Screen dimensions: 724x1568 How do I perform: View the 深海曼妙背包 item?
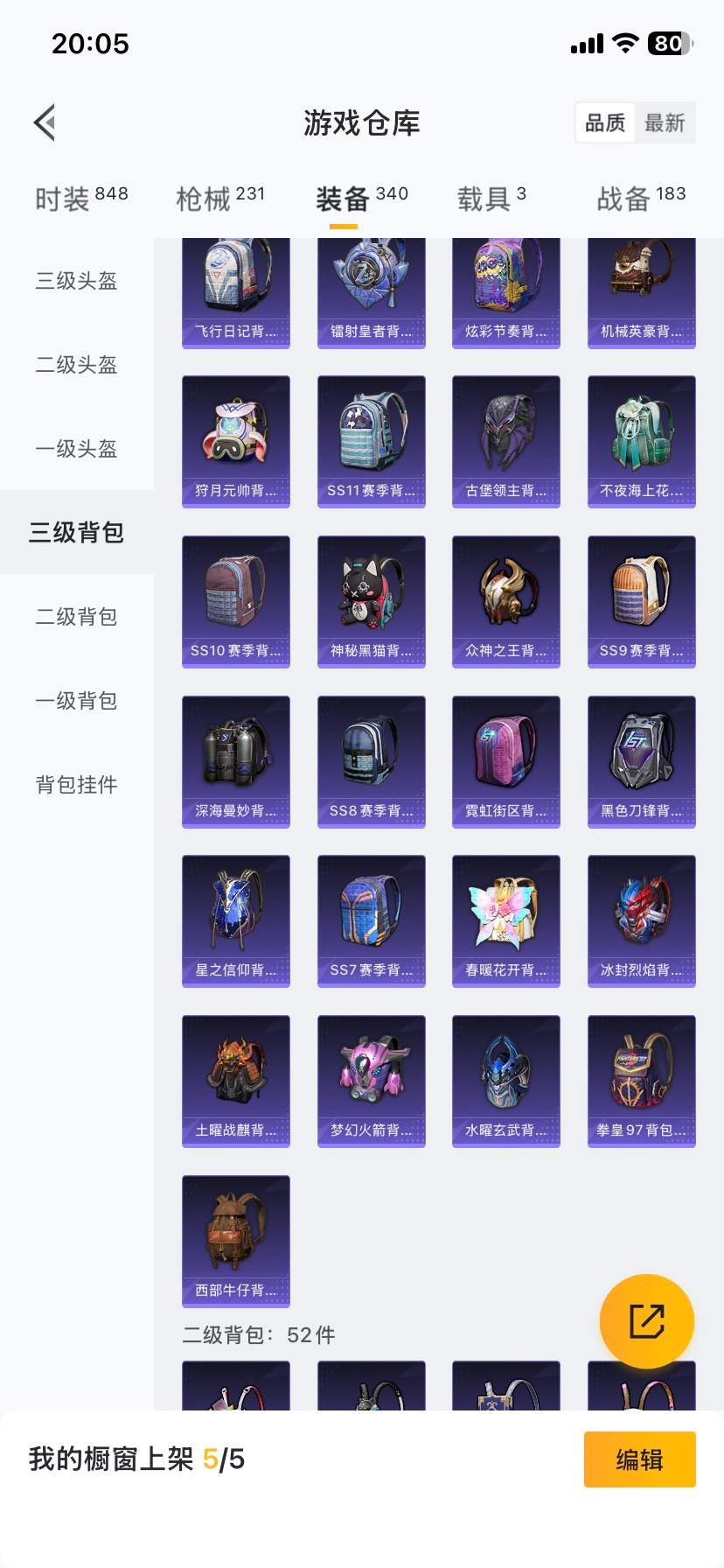(x=235, y=761)
